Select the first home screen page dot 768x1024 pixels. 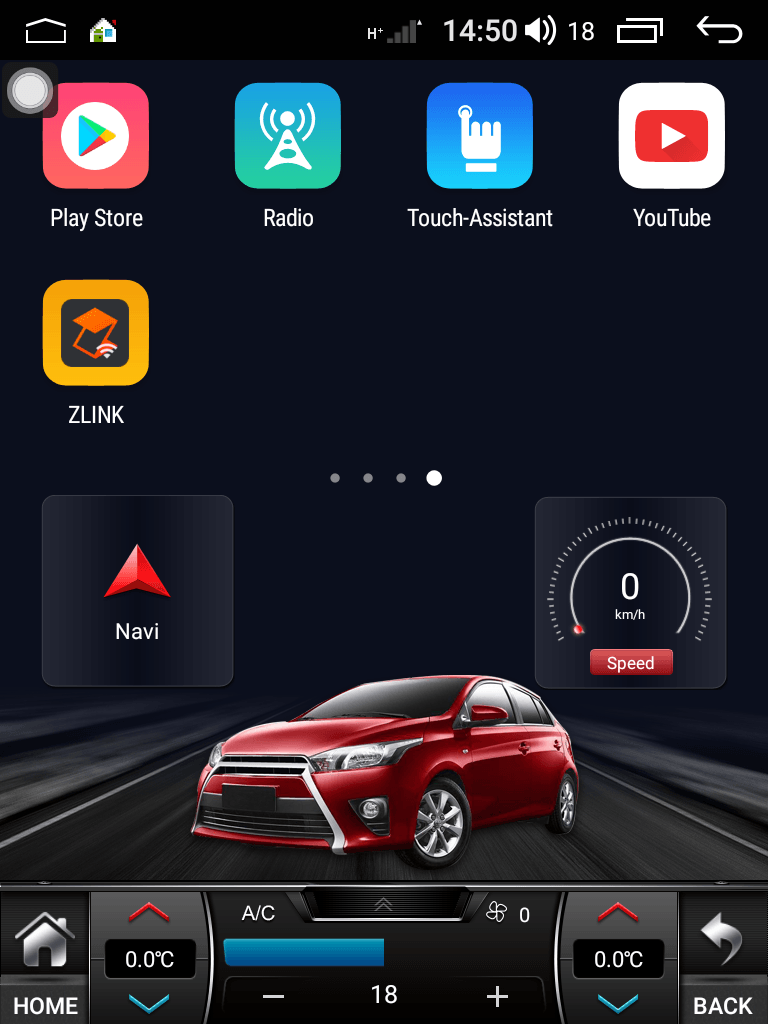335,478
